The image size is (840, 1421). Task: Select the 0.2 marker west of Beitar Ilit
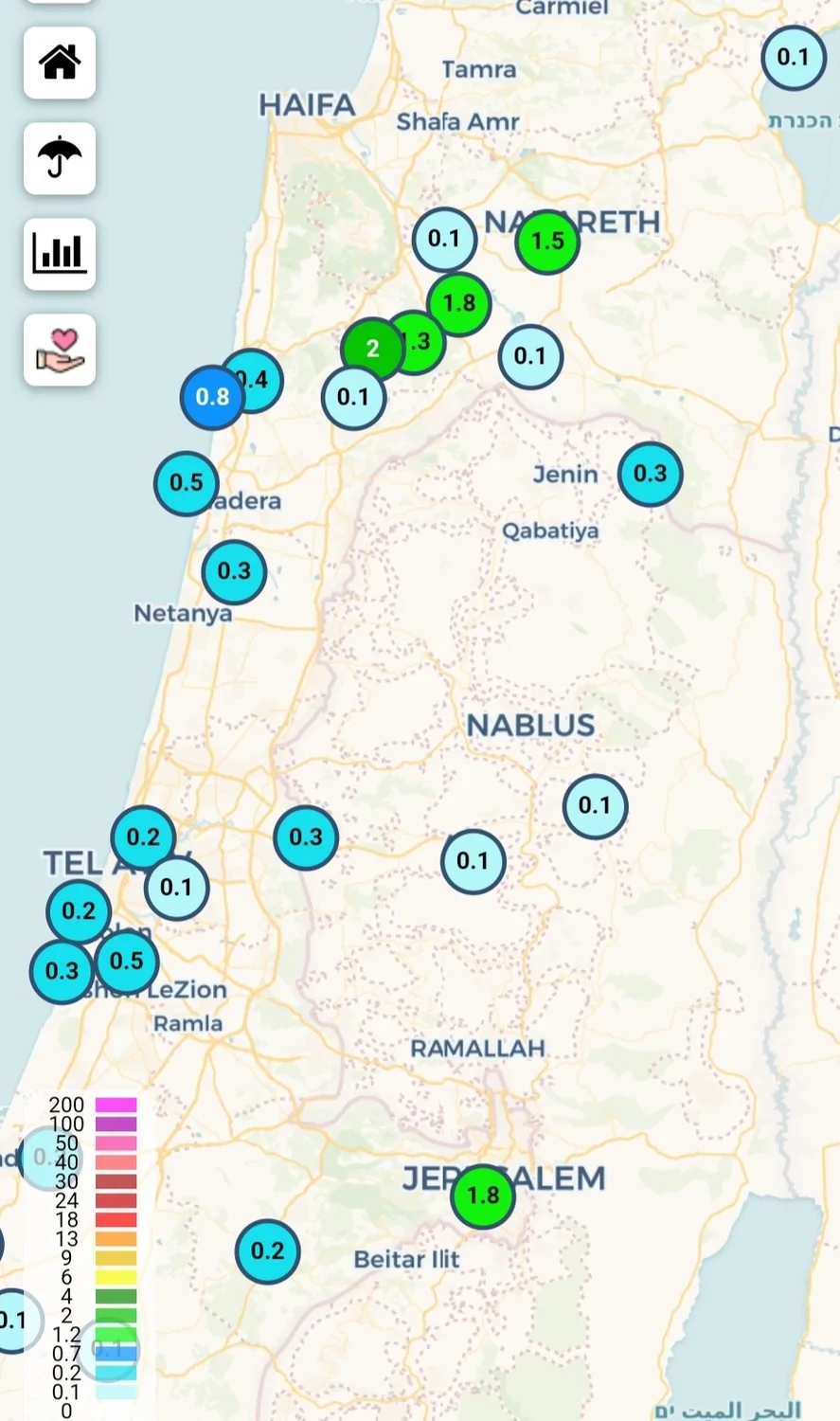[x=268, y=1251]
